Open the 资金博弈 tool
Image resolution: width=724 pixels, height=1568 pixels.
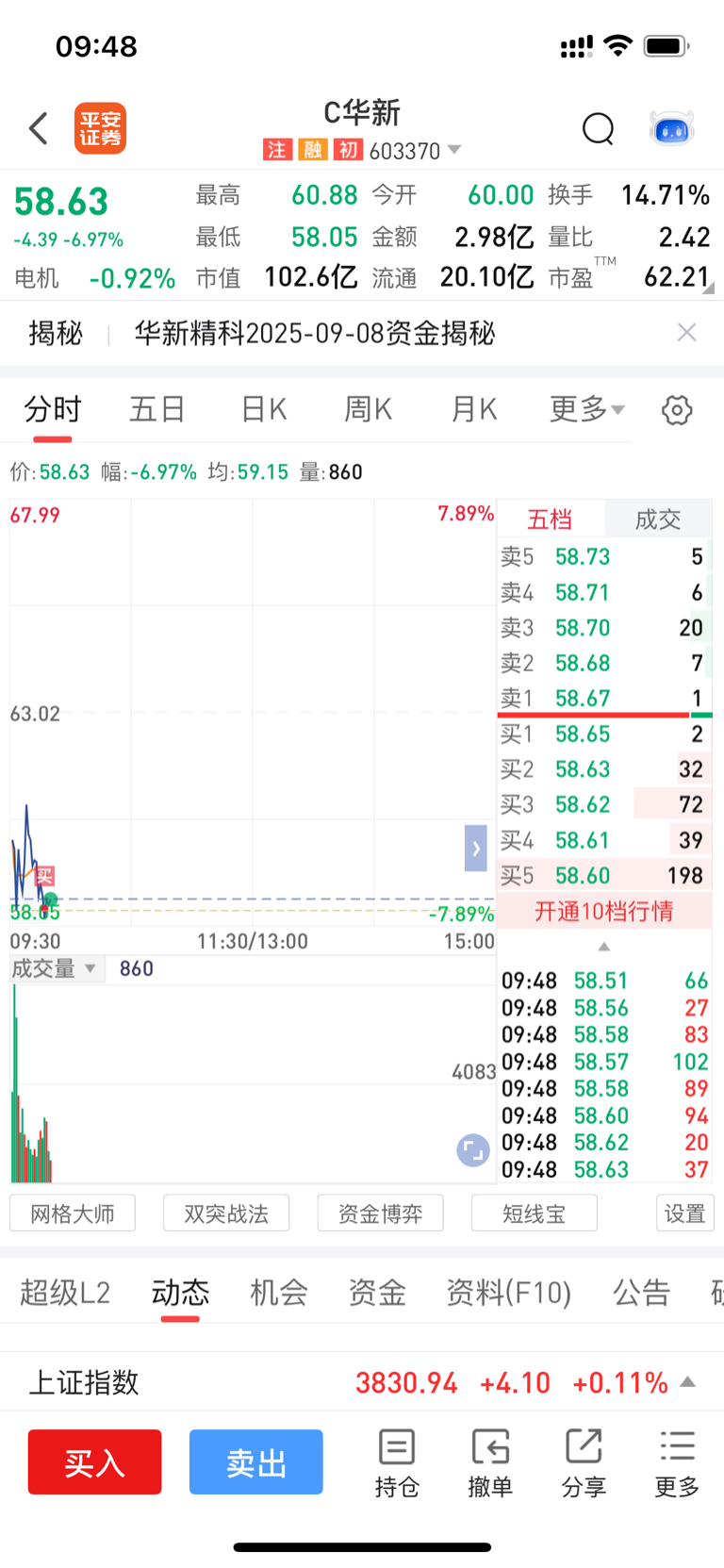coord(381,1213)
